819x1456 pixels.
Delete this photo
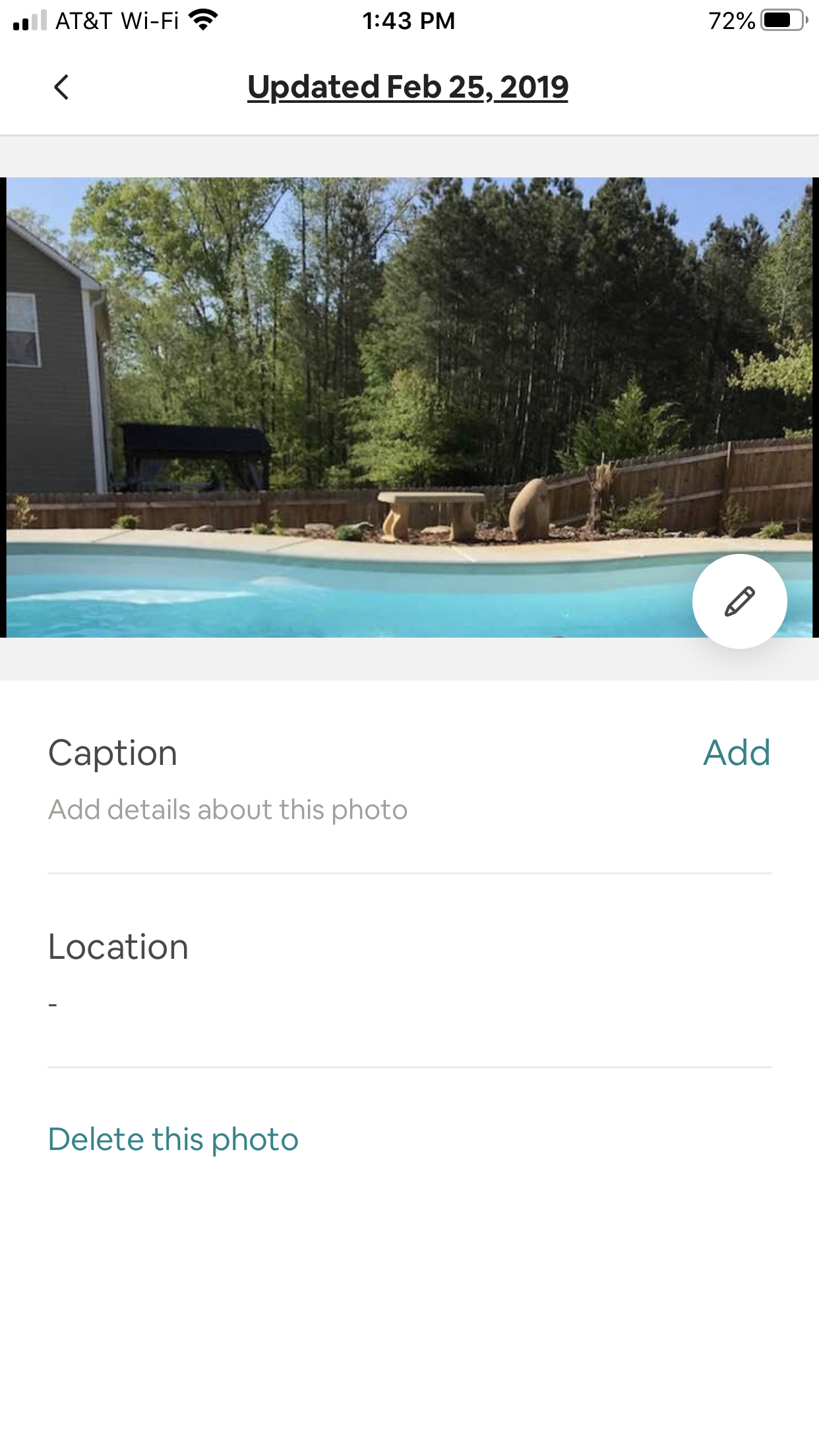point(173,1139)
